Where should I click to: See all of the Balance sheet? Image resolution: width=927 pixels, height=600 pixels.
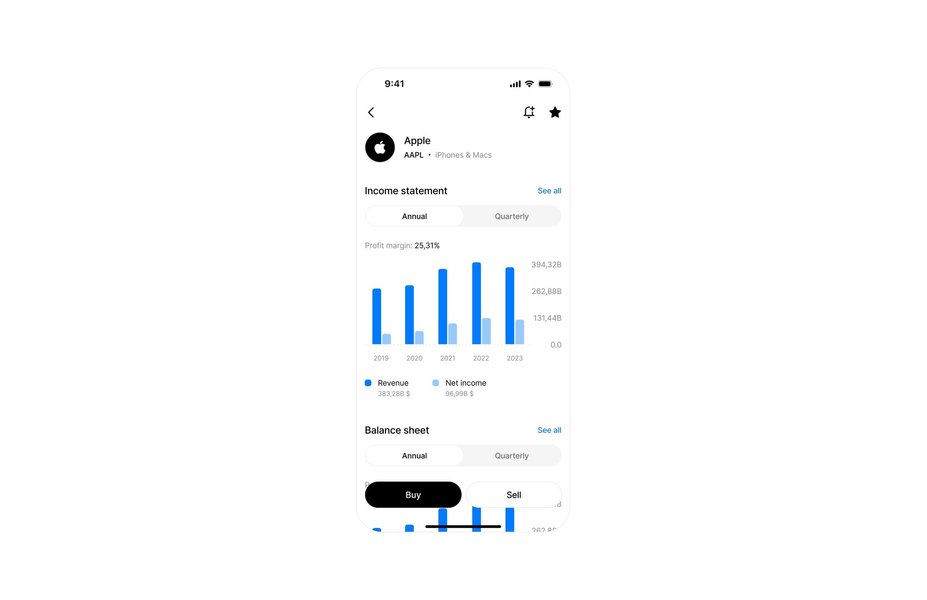(549, 430)
